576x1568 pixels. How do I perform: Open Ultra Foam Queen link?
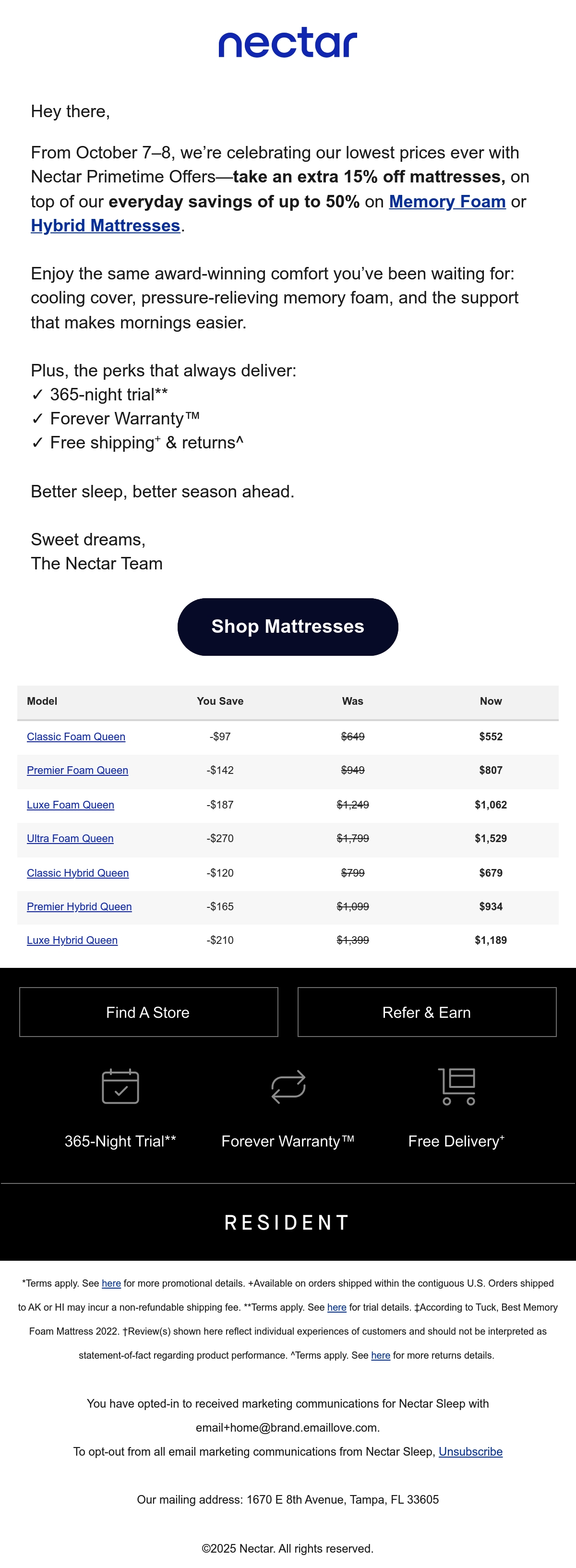point(70,838)
